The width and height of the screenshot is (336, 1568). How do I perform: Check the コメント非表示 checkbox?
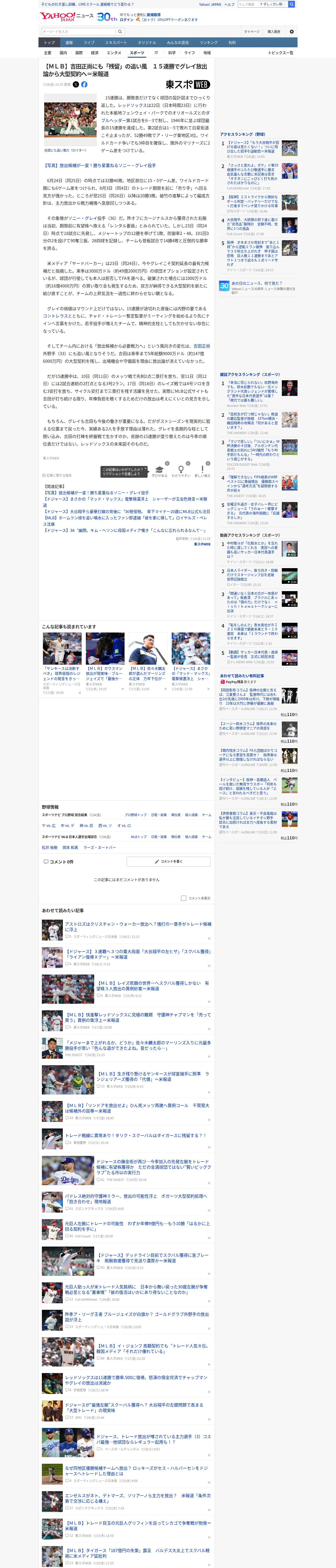pyautogui.click(x=183, y=898)
